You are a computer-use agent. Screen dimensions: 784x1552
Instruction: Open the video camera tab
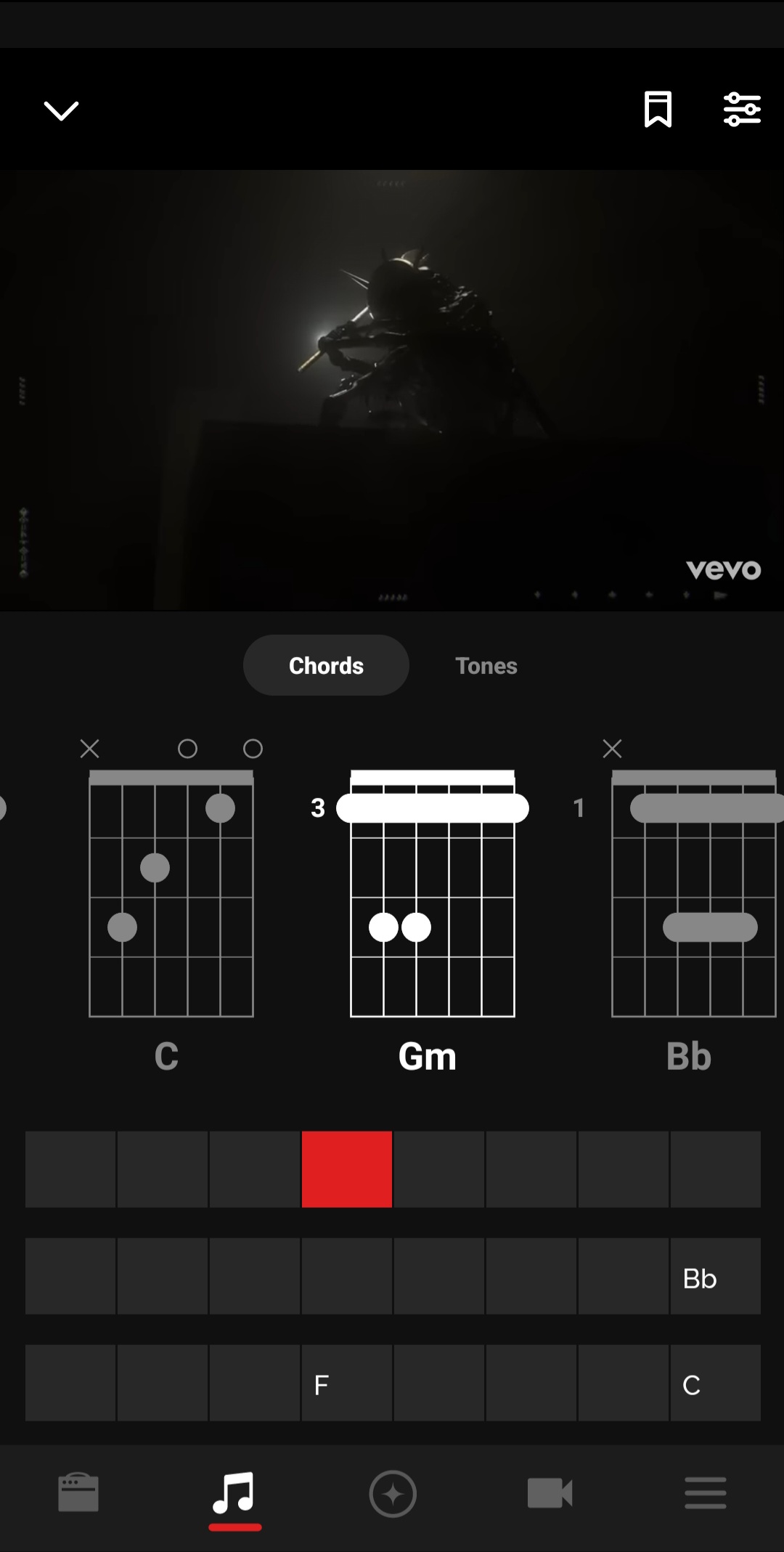click(550, 1494)
